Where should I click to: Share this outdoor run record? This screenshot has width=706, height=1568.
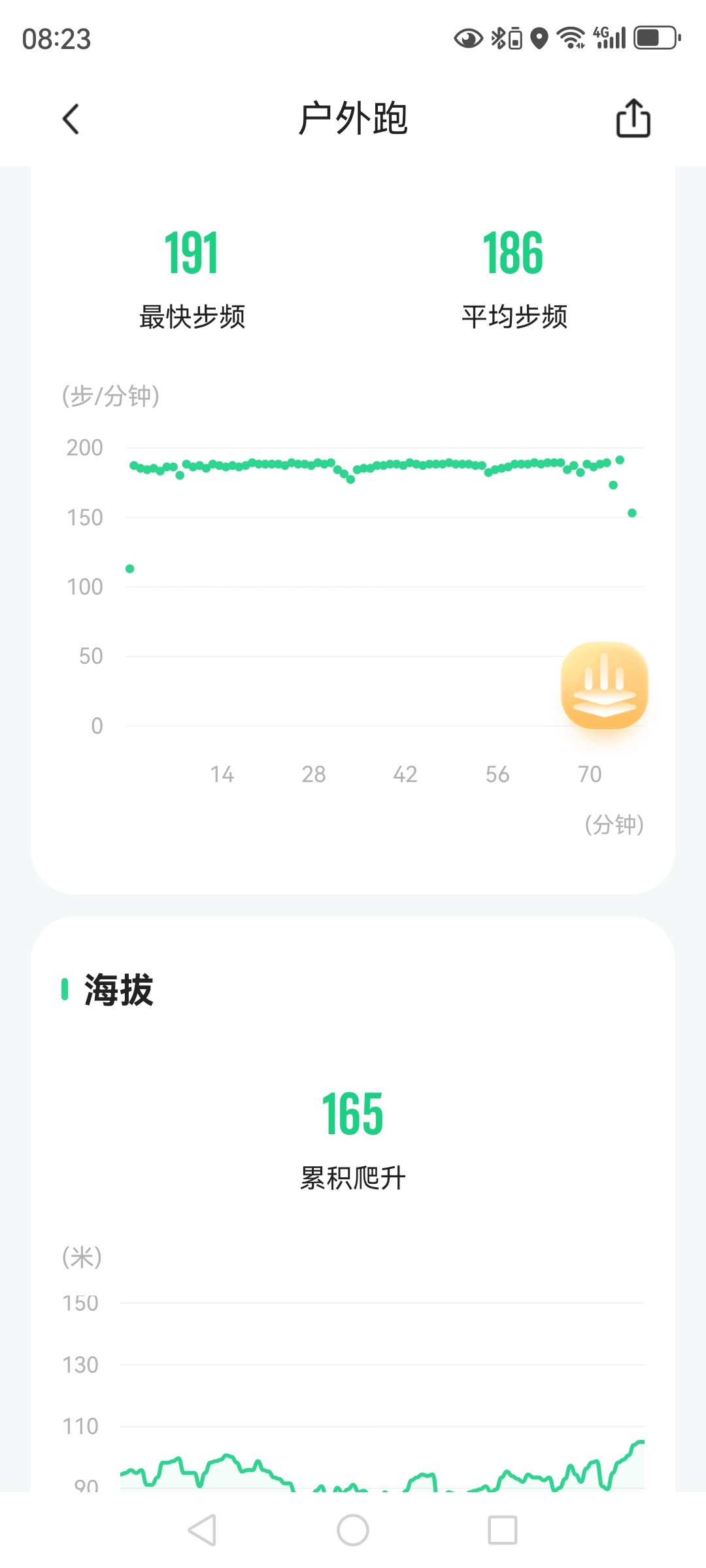click(x=633, y=118)
